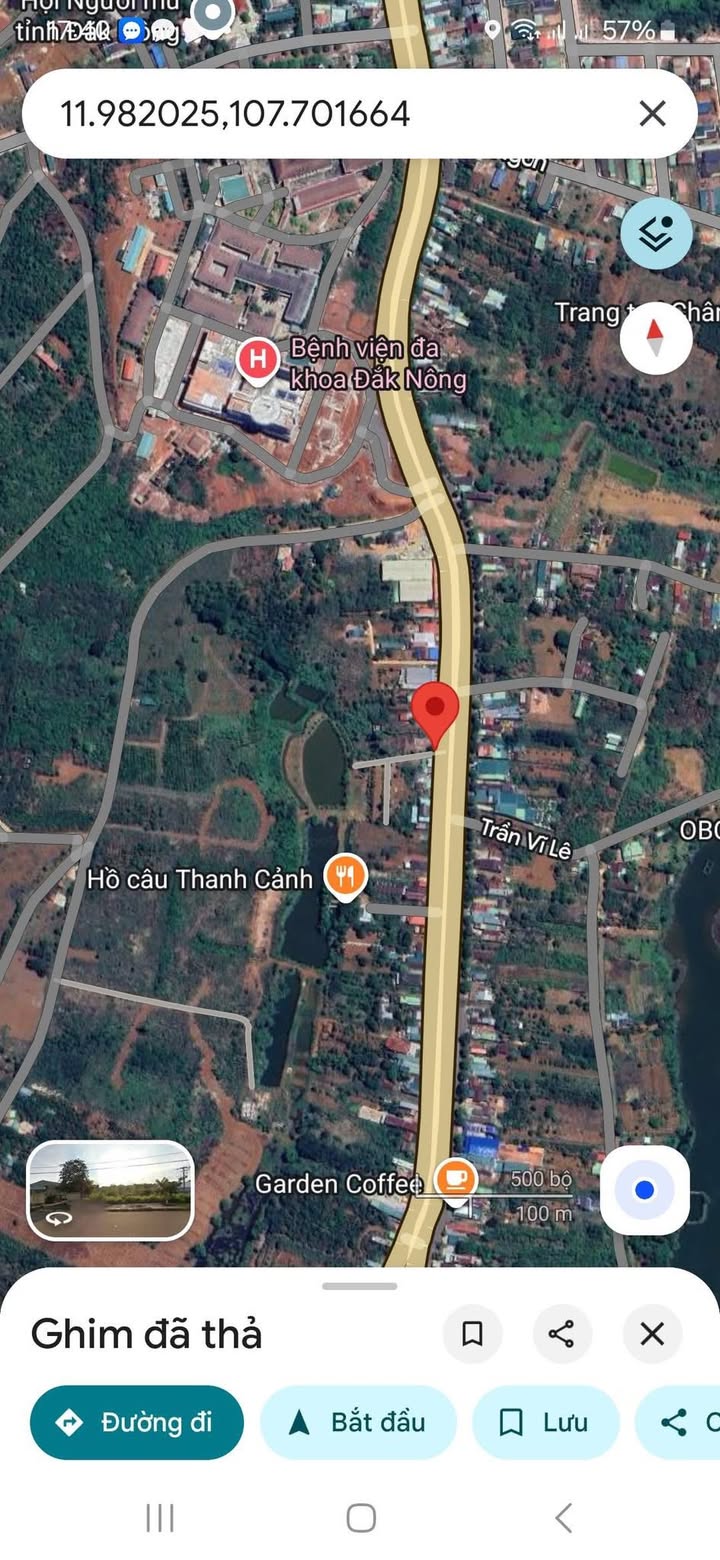
Task: Close the dropped pin panel
Action: [652, 1333]
